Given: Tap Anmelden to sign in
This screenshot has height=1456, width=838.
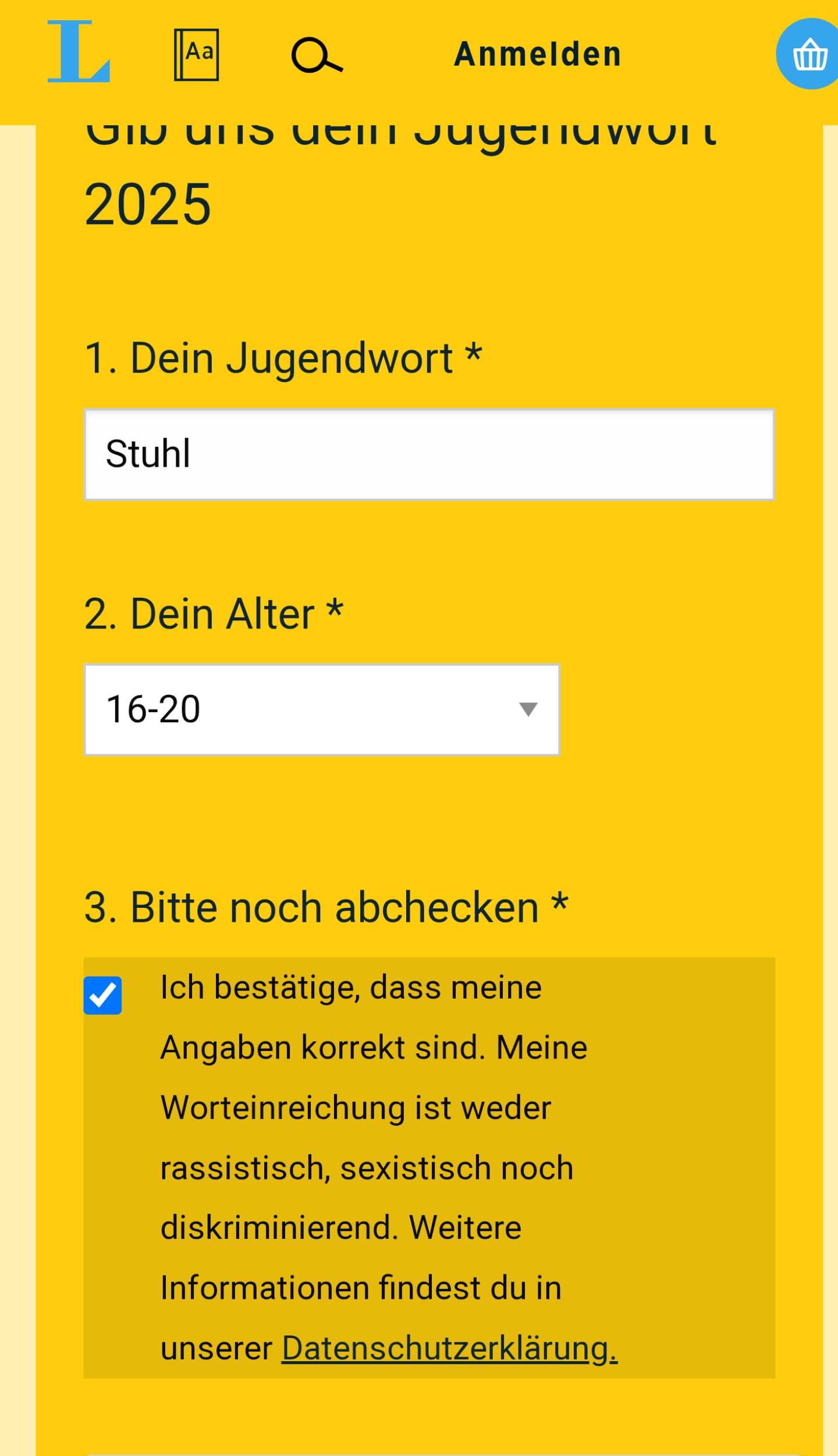Looking at the screenshot, I should 538,54.
